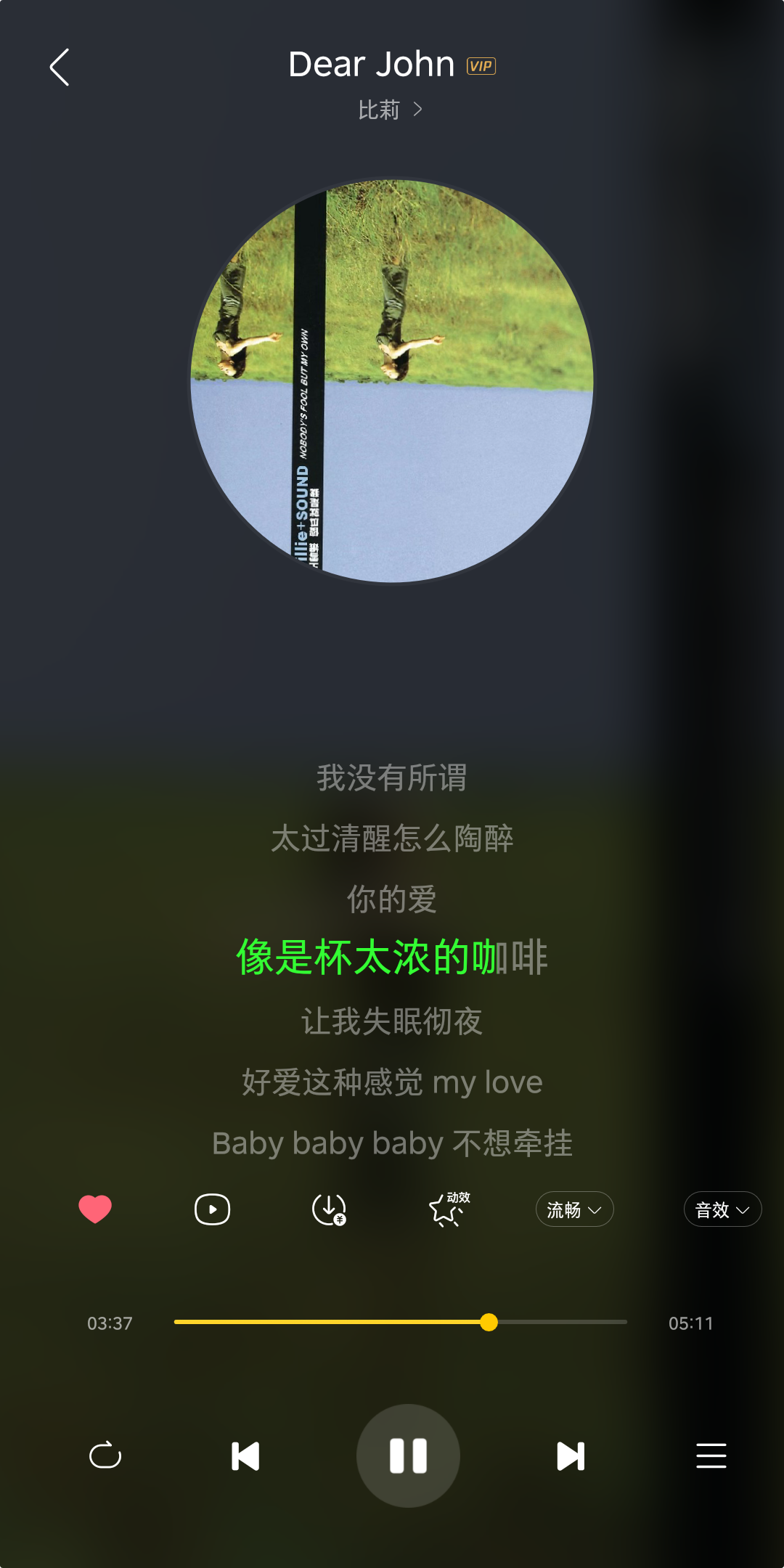Open the music video icon
This screenshot has width=784, height=1568.
click(212, 1209)
